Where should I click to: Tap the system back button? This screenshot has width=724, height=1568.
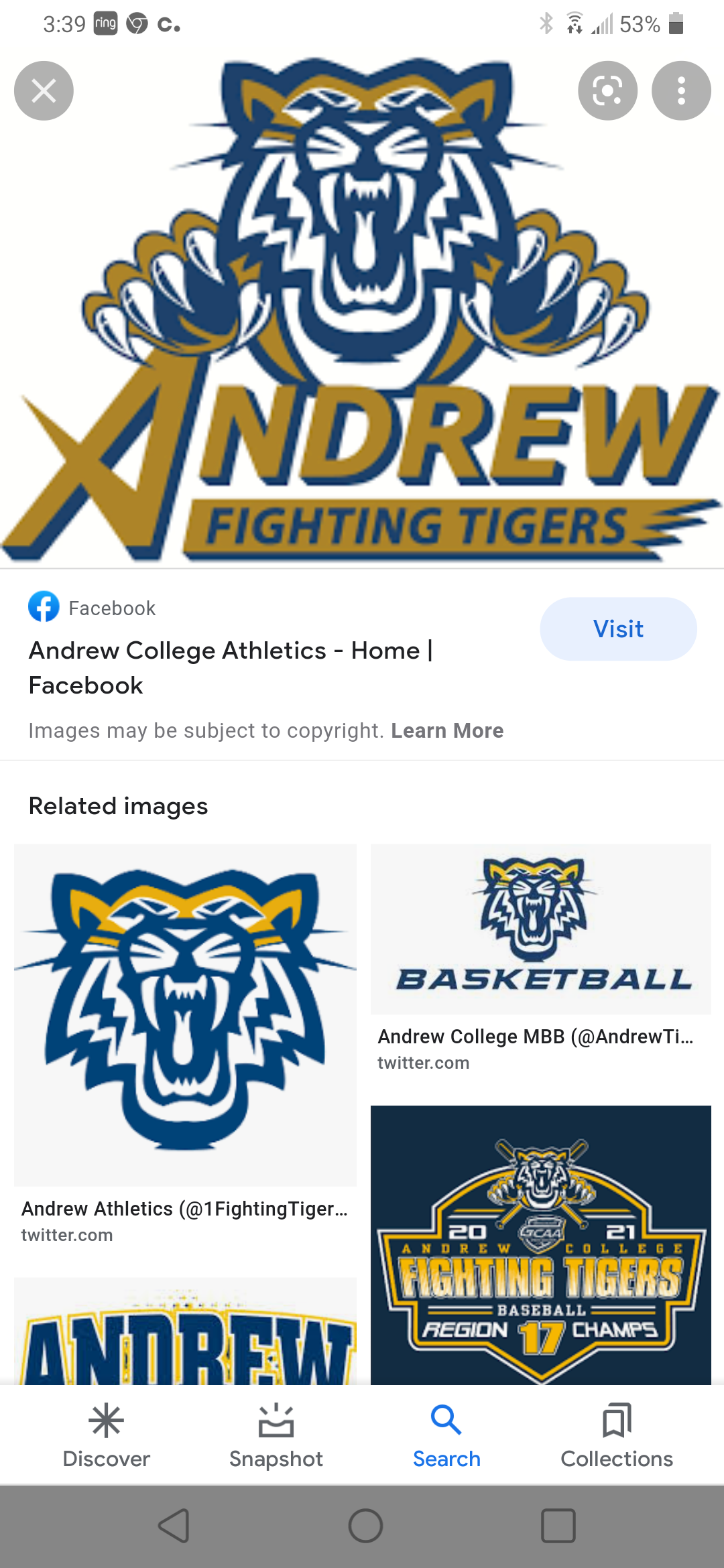pos(174,1526)
